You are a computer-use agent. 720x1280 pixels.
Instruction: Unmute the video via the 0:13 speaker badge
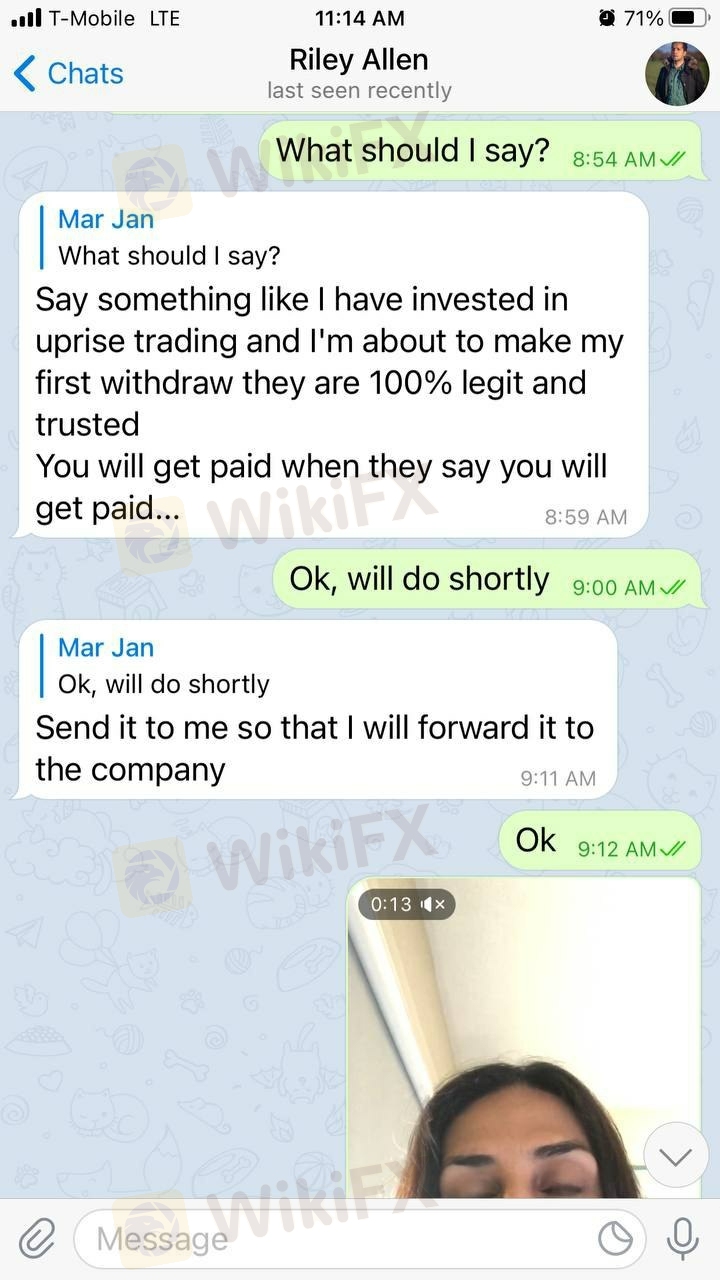pyautogui.click(x=407, y=904)
